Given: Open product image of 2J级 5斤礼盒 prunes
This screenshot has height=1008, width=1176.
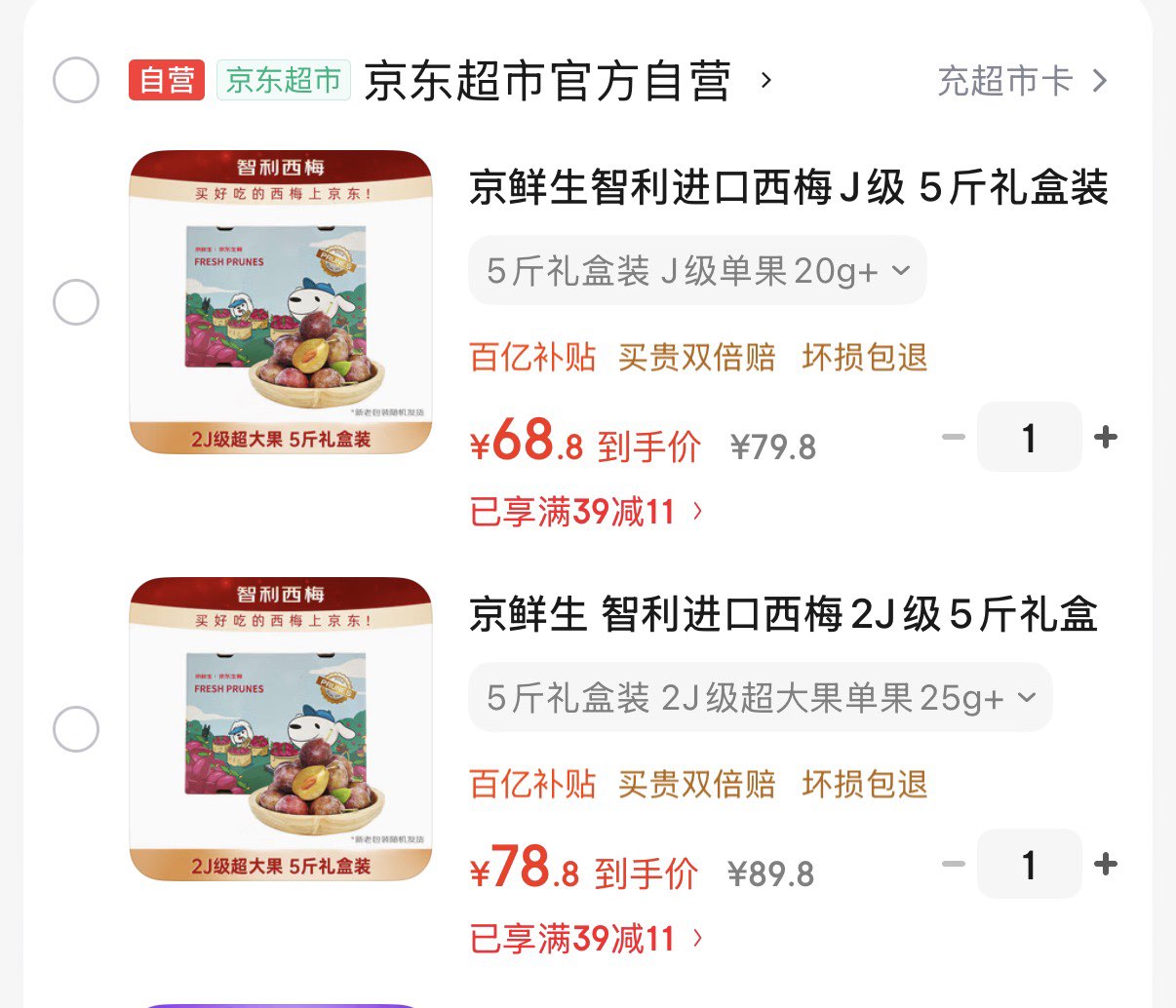Looking at the screenshot, I should [x=281, y=729].
